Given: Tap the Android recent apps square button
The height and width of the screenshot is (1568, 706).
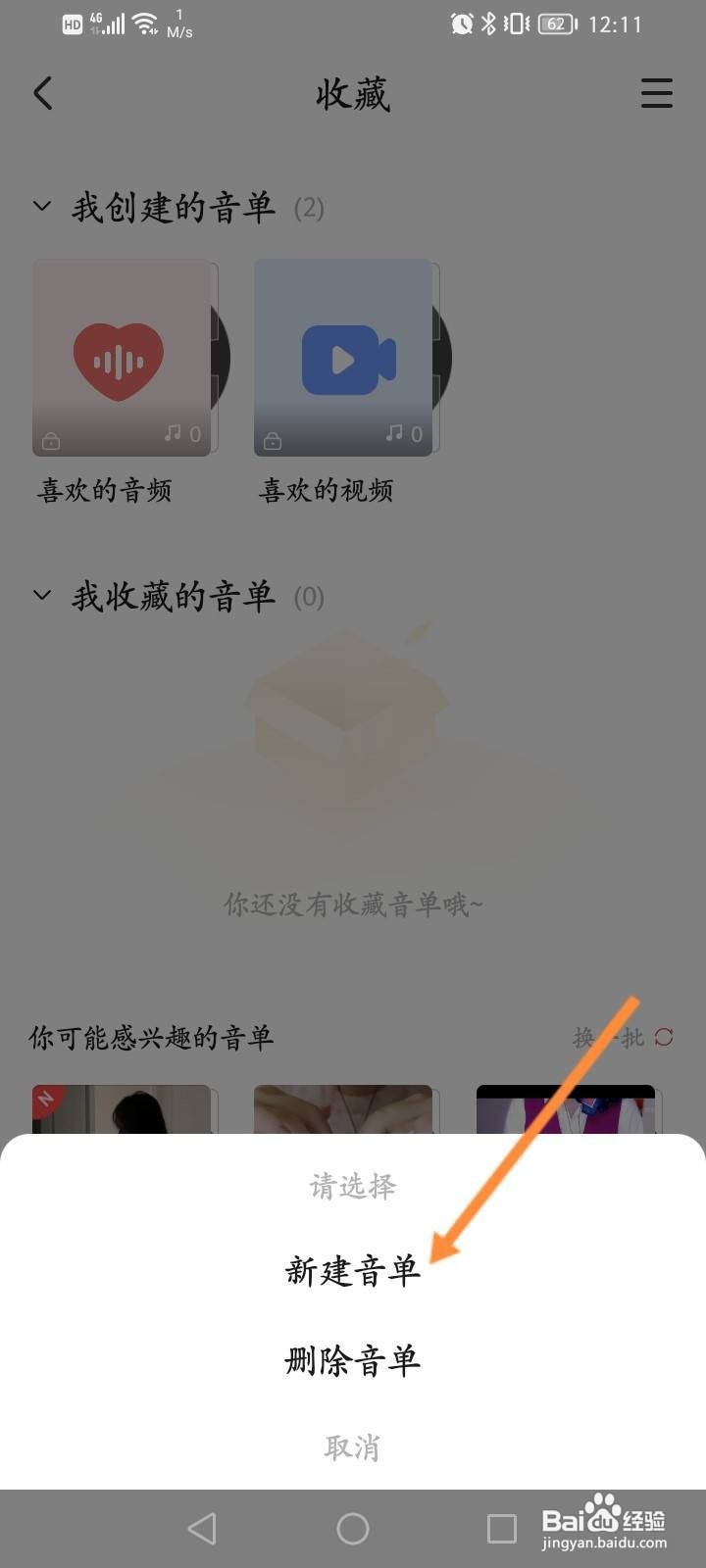Looking at the screenshot, I should (502, 1527).
